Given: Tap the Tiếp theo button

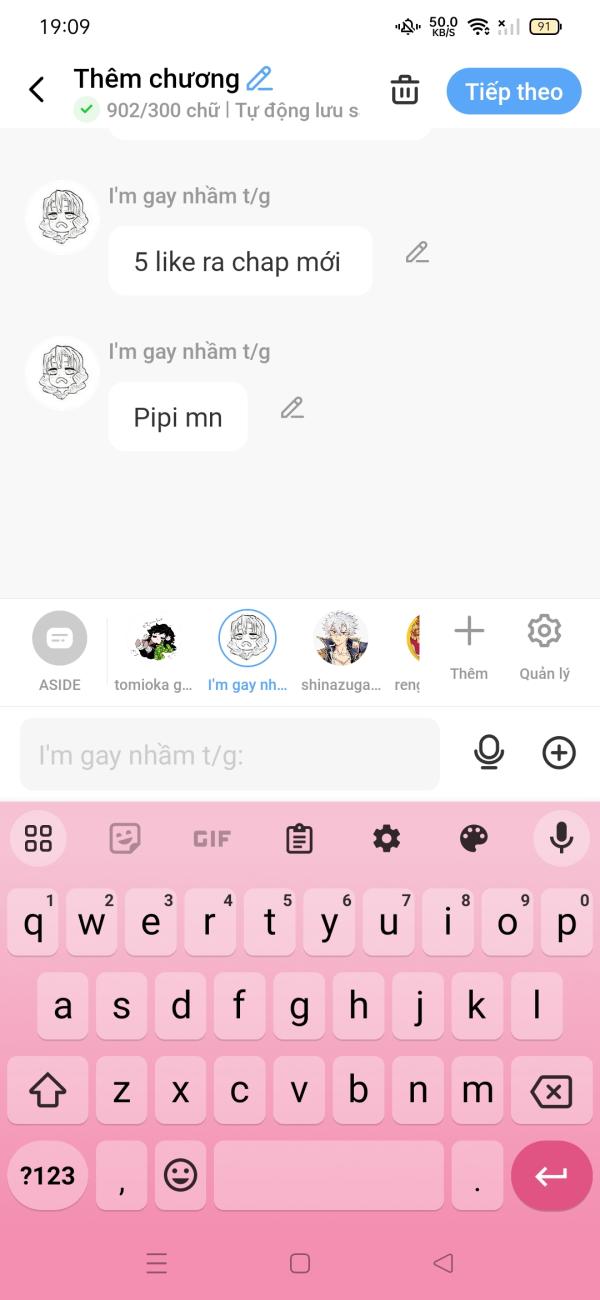Looking at the screenshot, I should (514, 91).
